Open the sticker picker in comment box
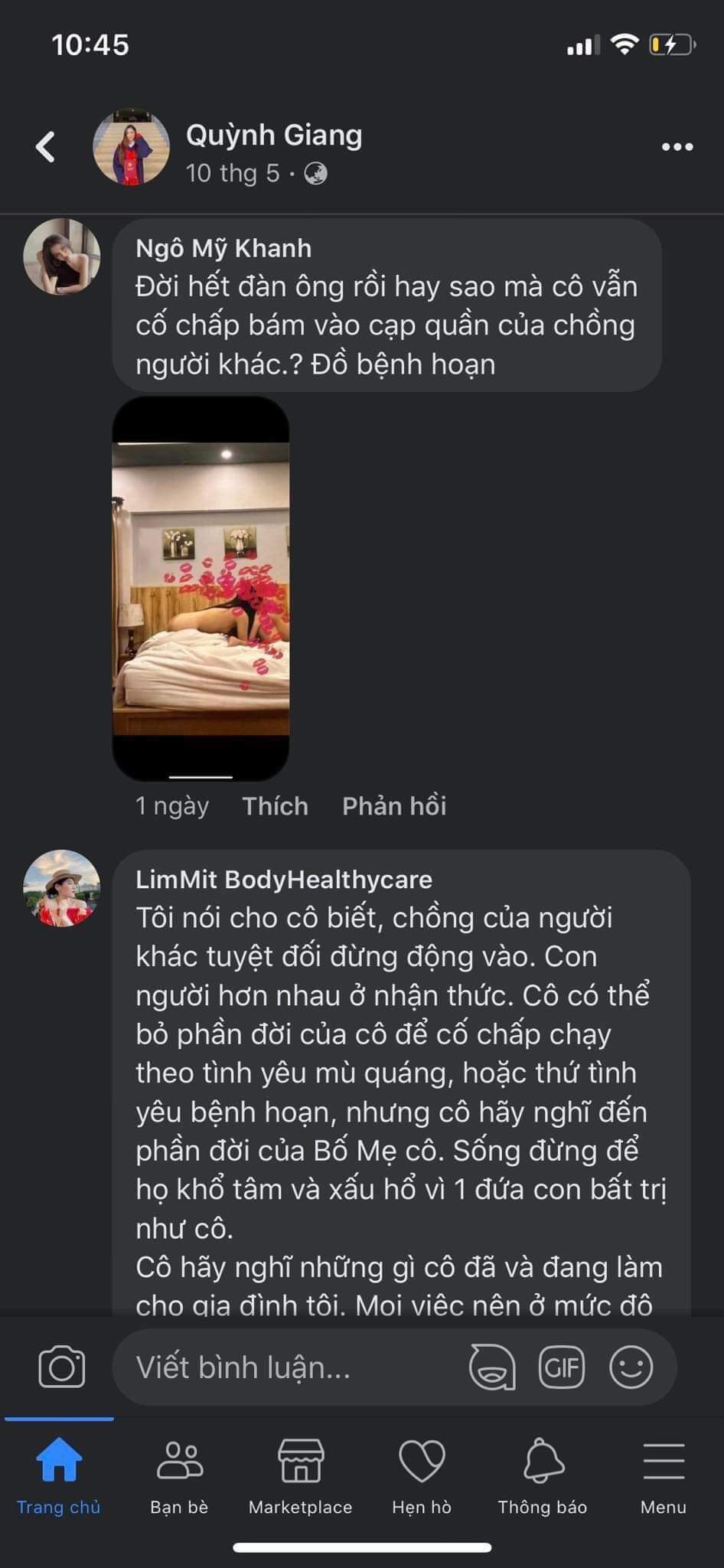The width and height of the screenshot is (724, 1568). point(491,1367)
